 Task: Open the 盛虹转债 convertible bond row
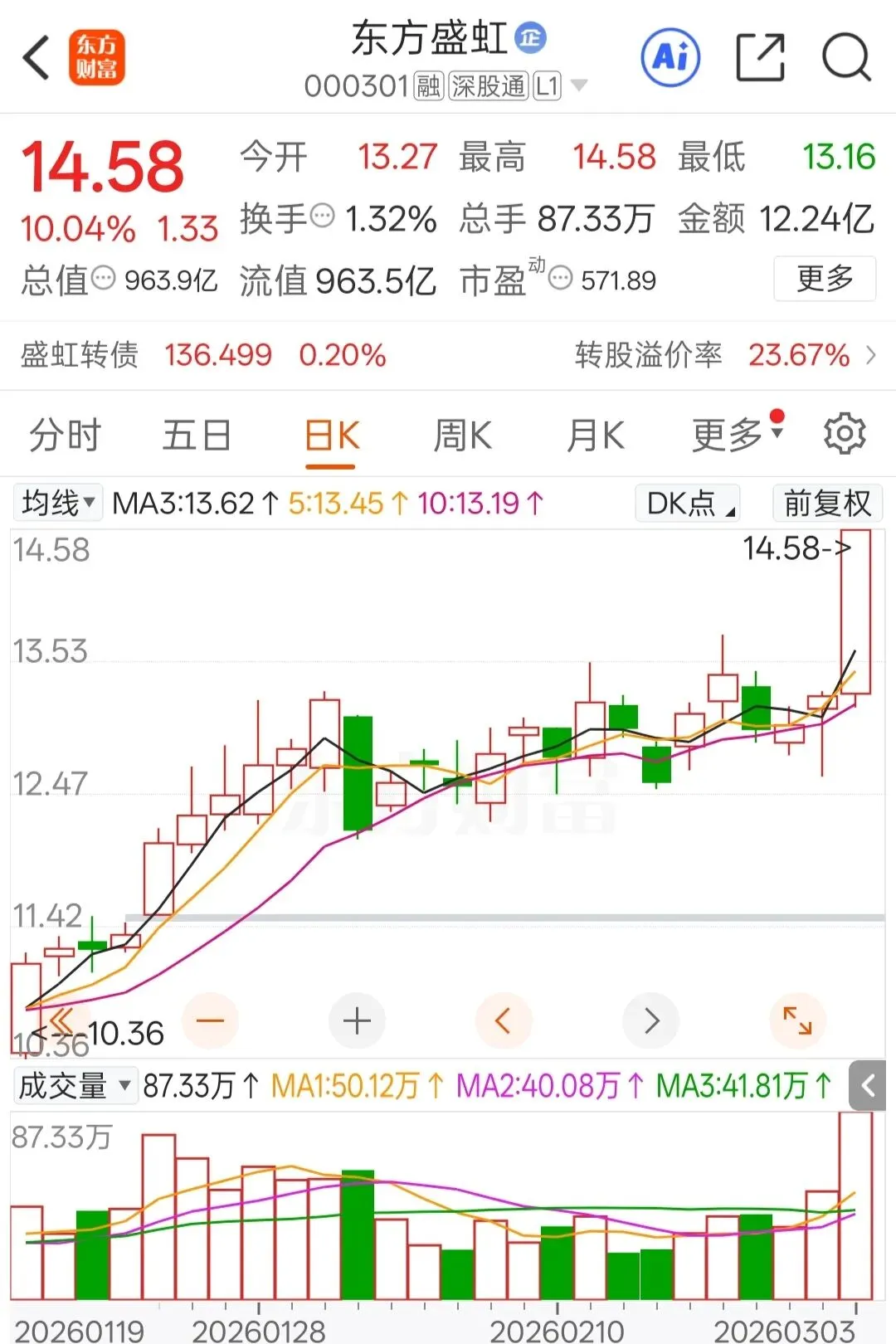(x=448, y=355)
